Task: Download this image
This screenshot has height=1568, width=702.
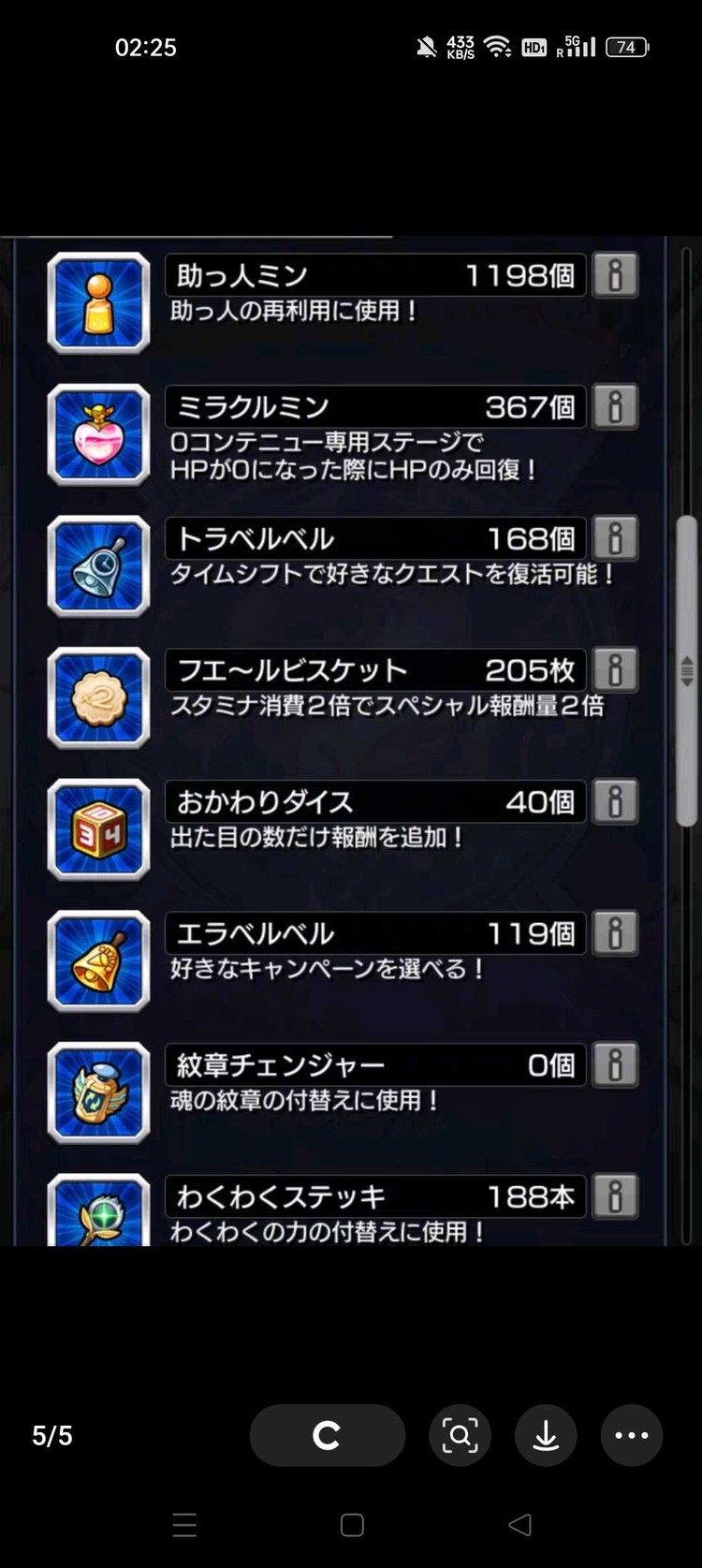Action: click(546, 1435)
